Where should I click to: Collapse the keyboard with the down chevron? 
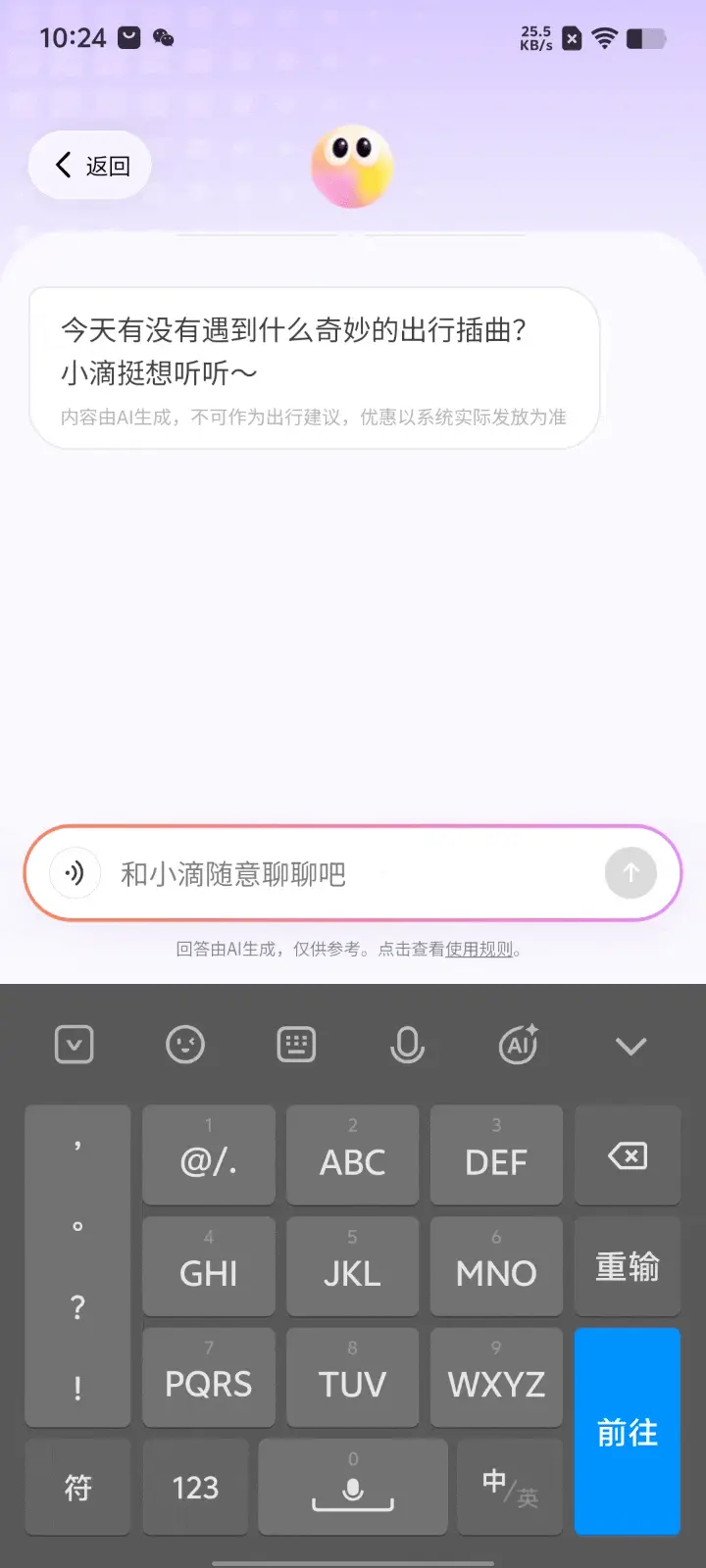click(x=630, y=1045)
